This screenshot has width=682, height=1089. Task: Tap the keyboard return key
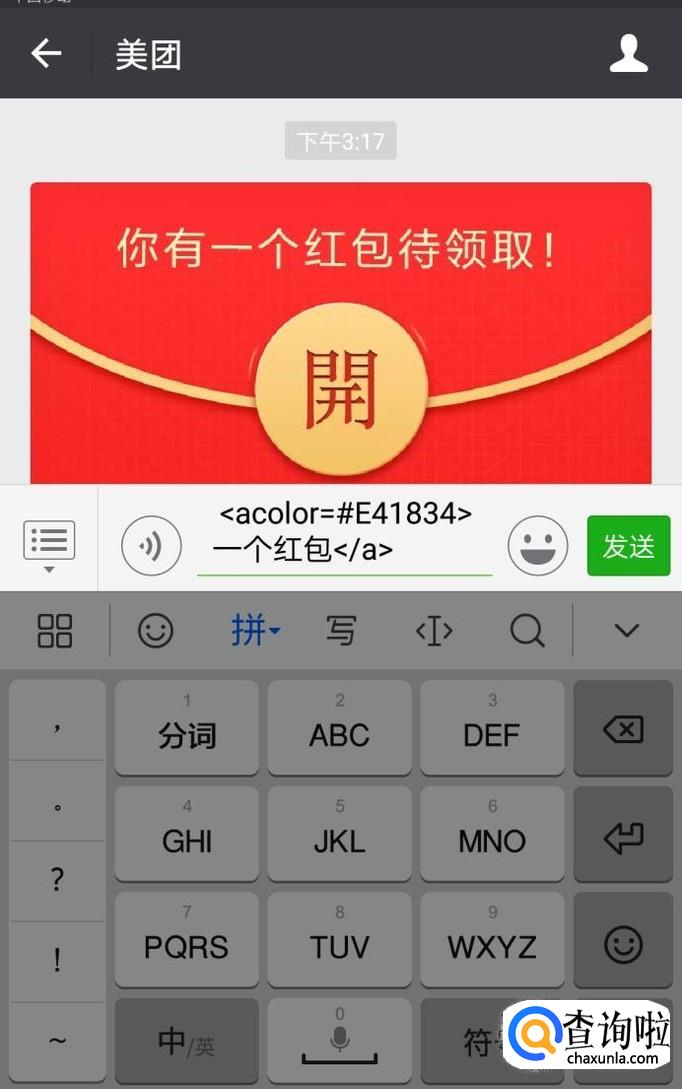(623, 836)
